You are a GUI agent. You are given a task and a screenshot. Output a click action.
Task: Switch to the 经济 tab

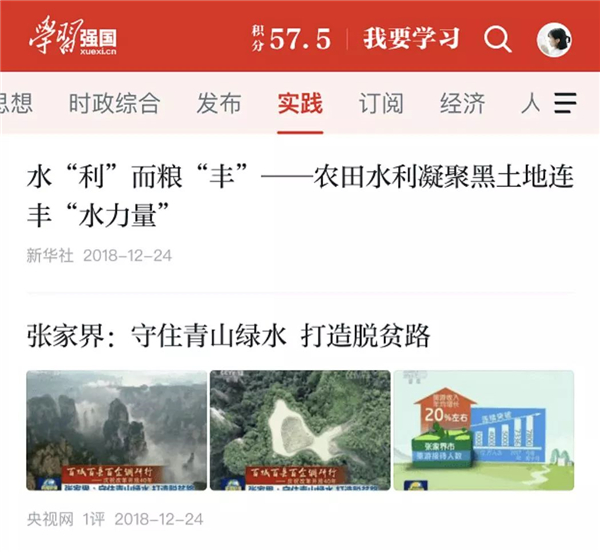tap(462, 103)
